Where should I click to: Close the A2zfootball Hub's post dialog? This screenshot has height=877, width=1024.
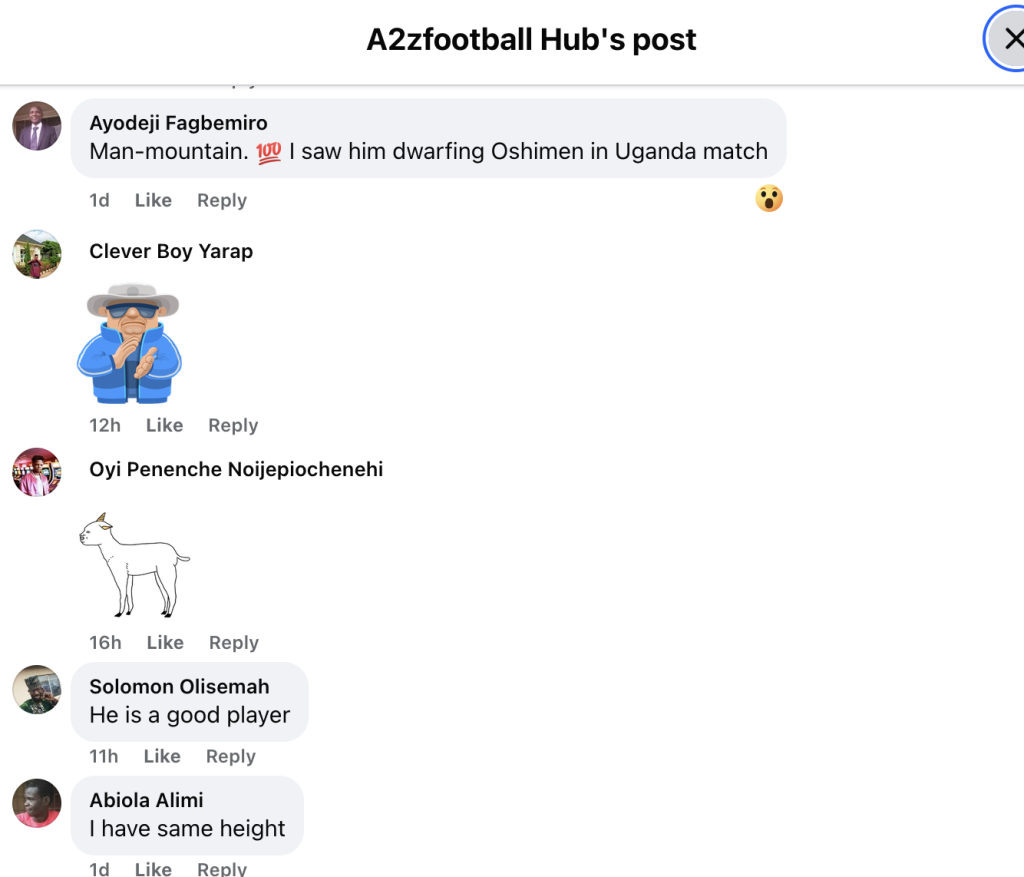pyautogui.click(x=1010, y=40)
